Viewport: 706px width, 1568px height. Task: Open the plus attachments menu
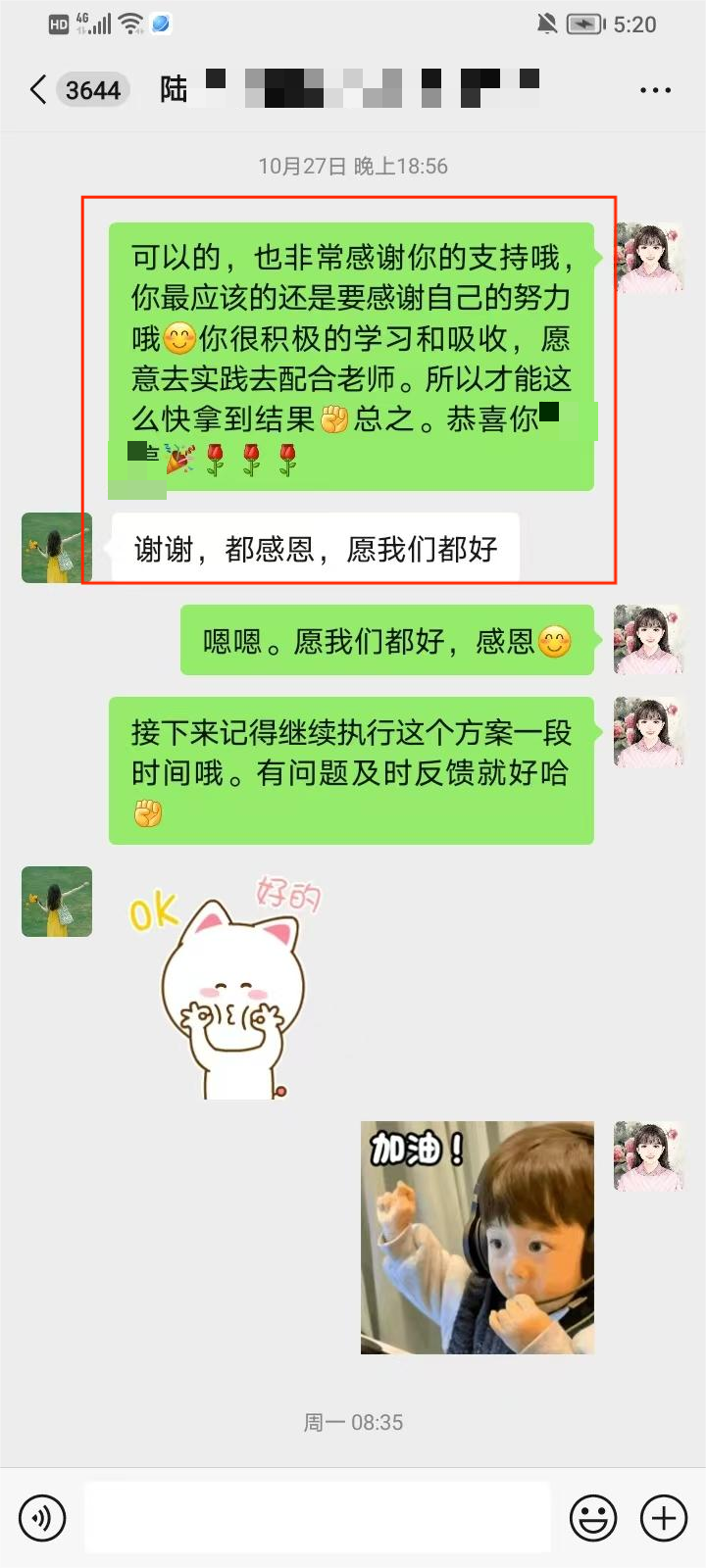click(664, 1519)
